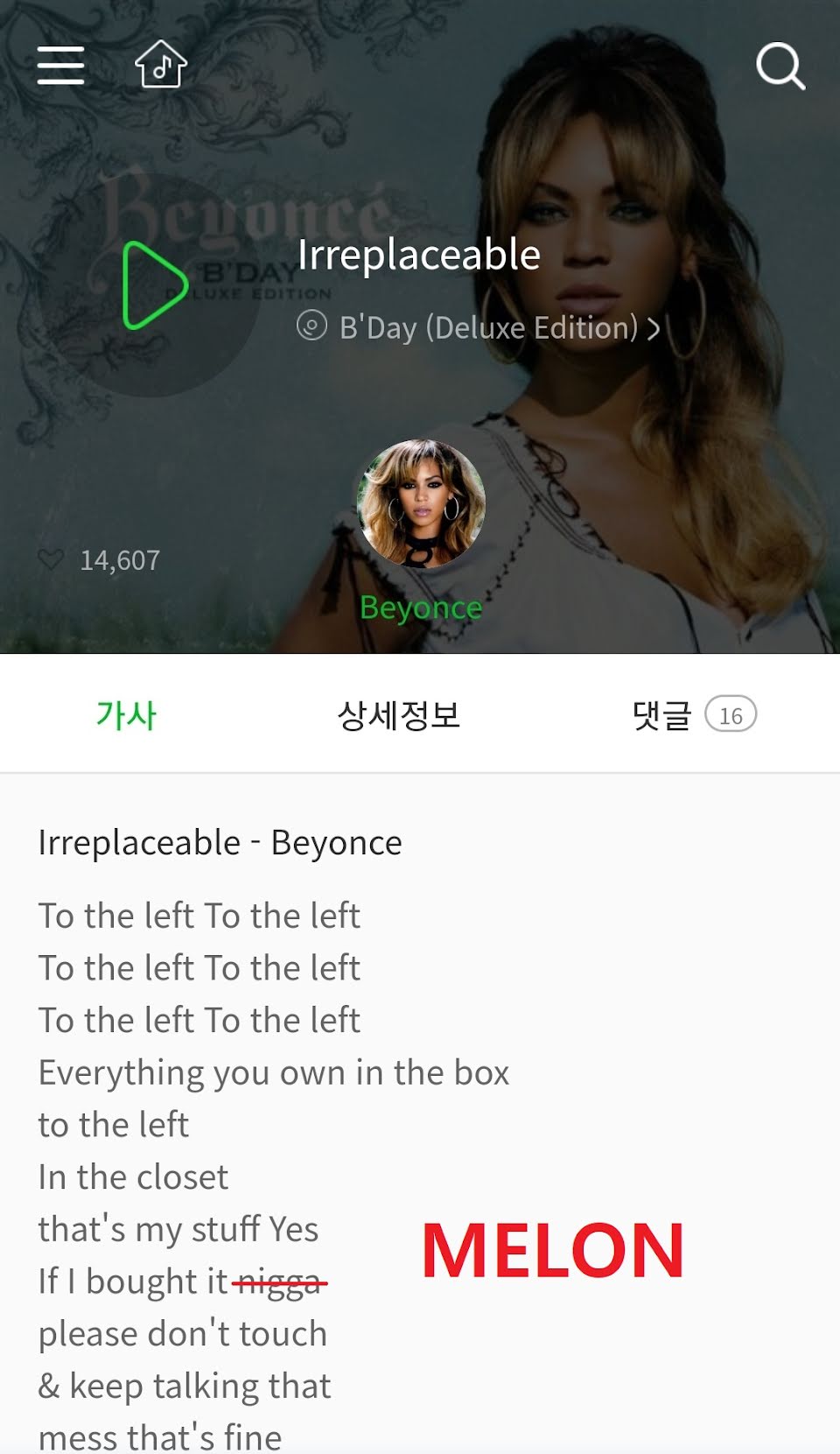Play the song Irreplaceable

155,285
